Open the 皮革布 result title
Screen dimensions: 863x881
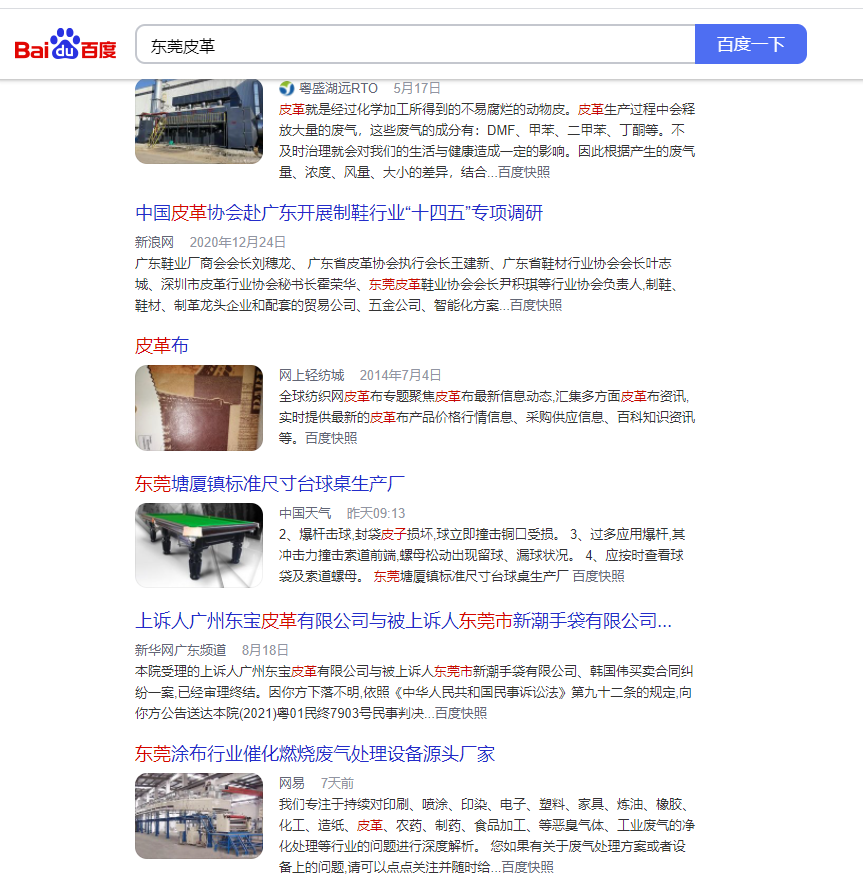pyautogui.click(x=162, y=346)
